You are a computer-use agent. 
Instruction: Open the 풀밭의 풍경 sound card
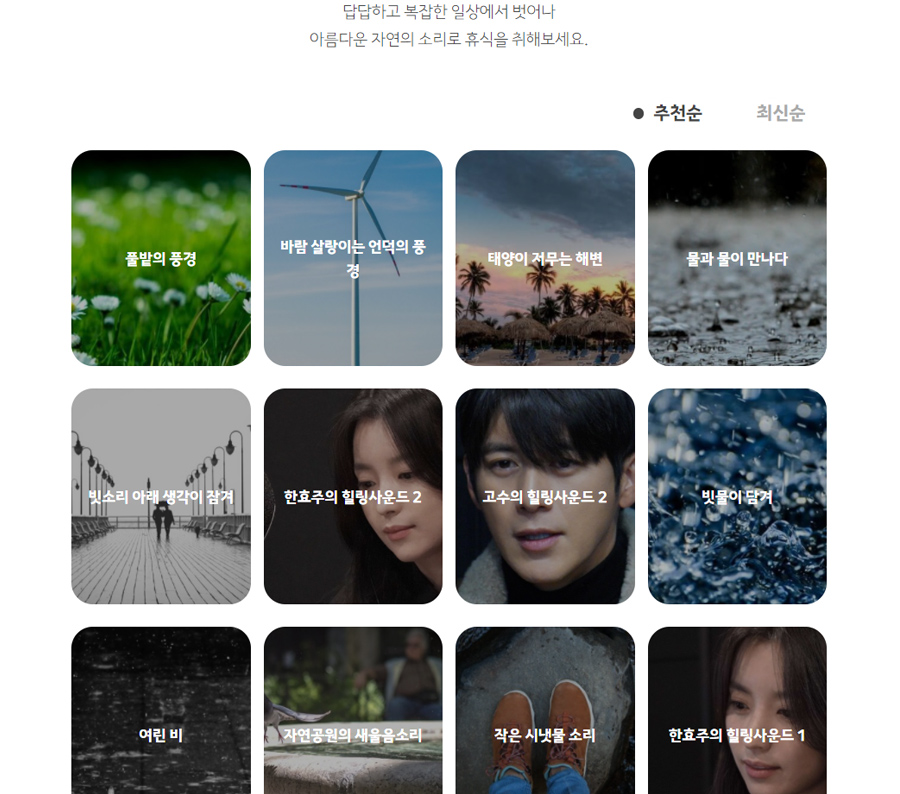pyautogui.click(x=161, y=258)
